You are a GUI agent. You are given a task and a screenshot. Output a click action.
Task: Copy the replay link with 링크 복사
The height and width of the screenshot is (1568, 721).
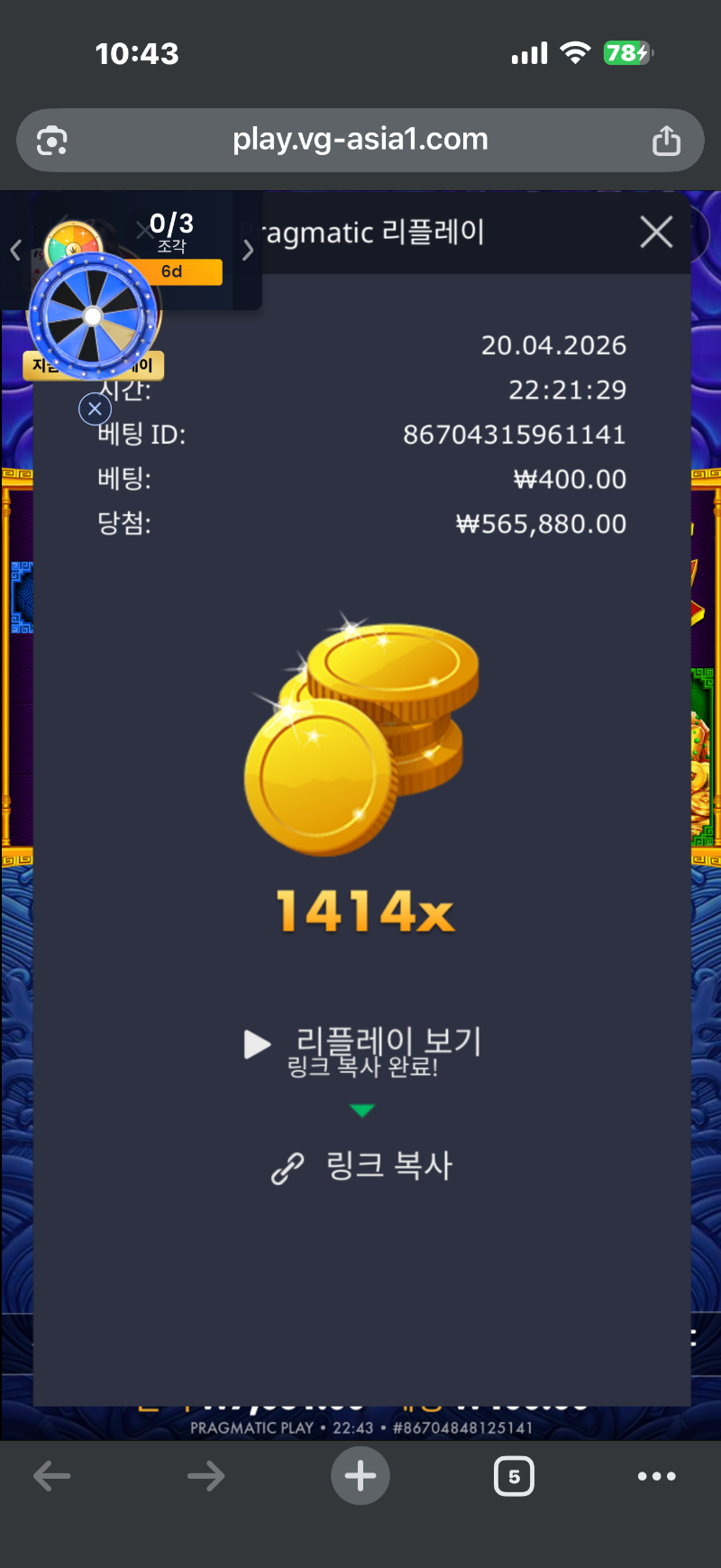[x=362, y=1166]
